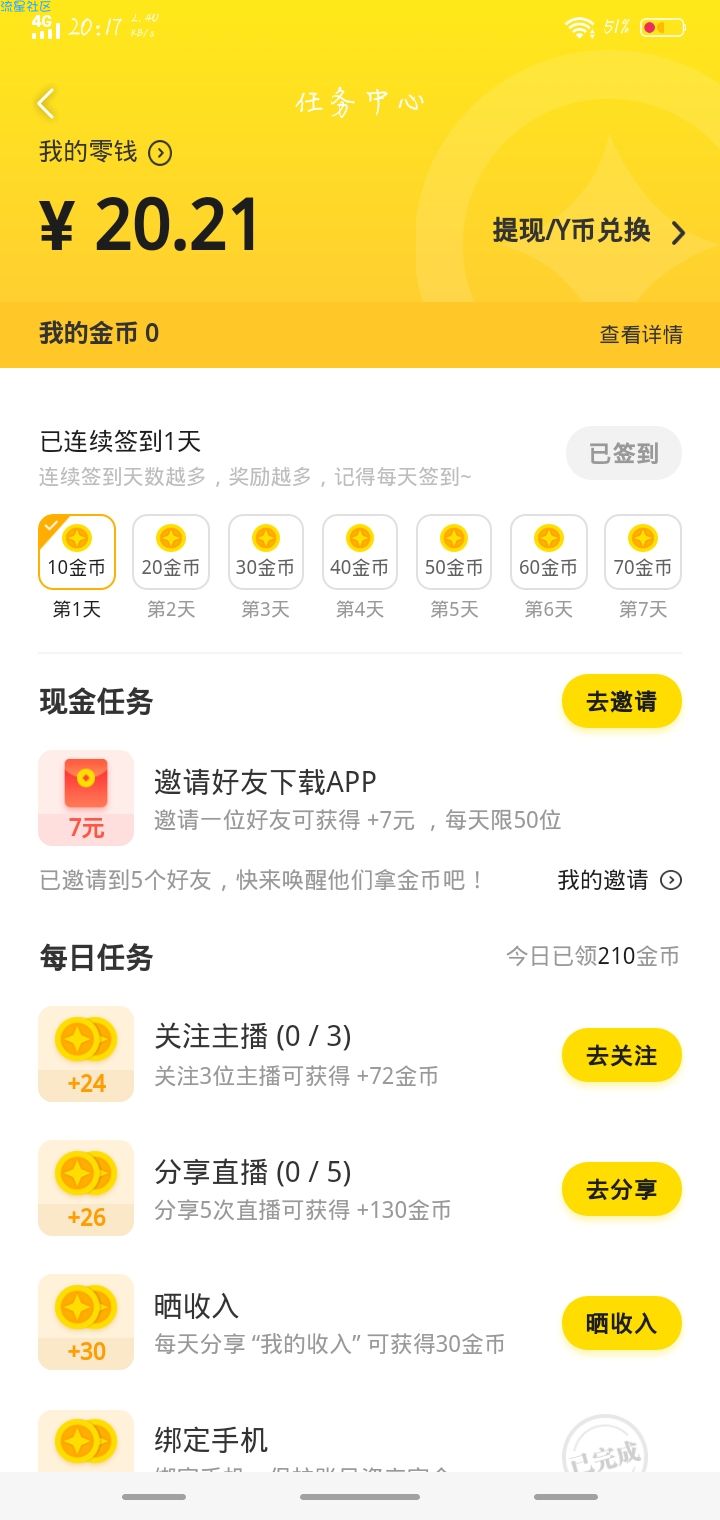Viewport: 720px width, 1520px height.
Task: Open the 邀请好友下载APP task
Action: pyautogui.click(x=360, y=798)
